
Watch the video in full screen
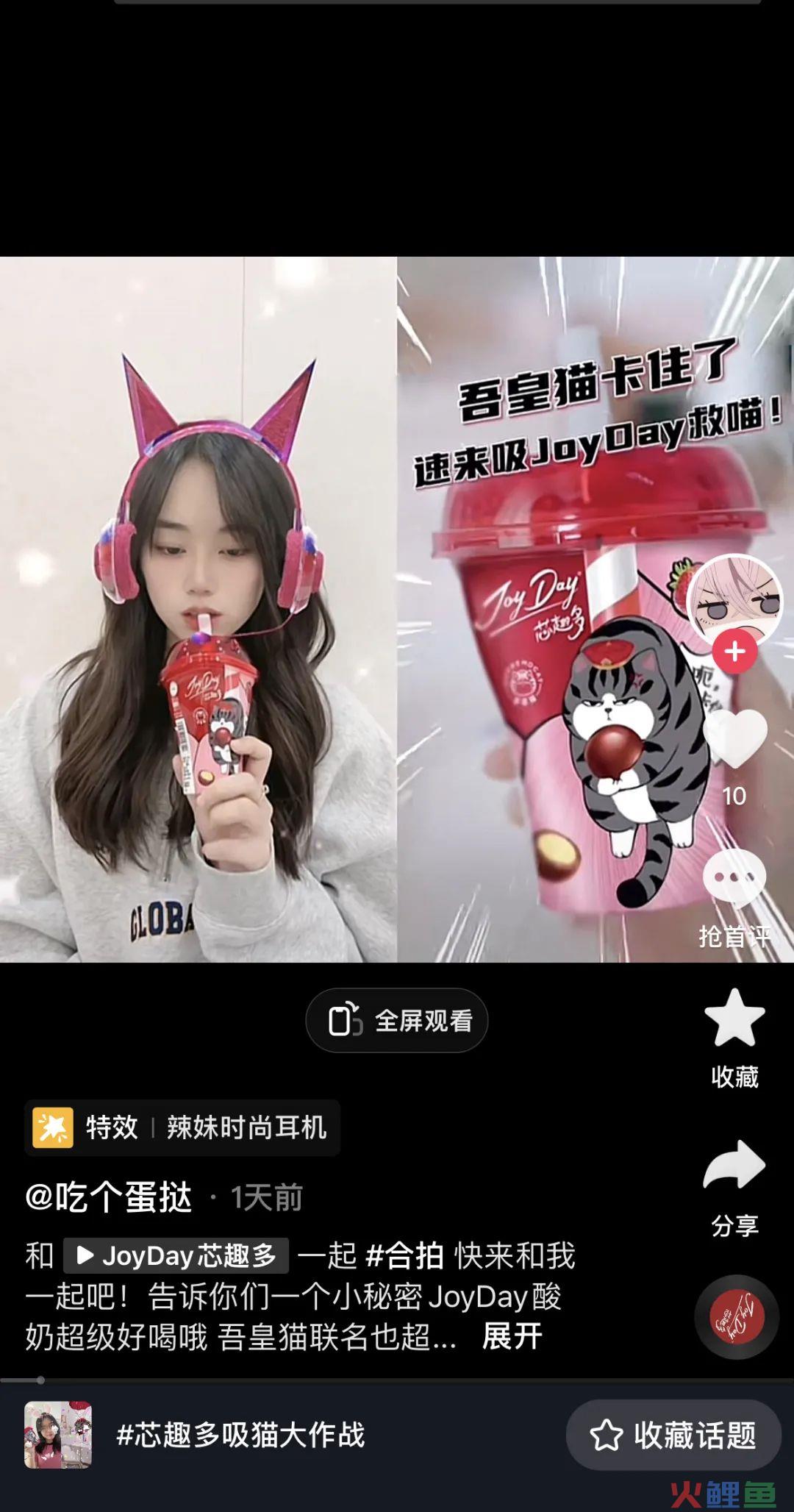tap(397, 1020)
